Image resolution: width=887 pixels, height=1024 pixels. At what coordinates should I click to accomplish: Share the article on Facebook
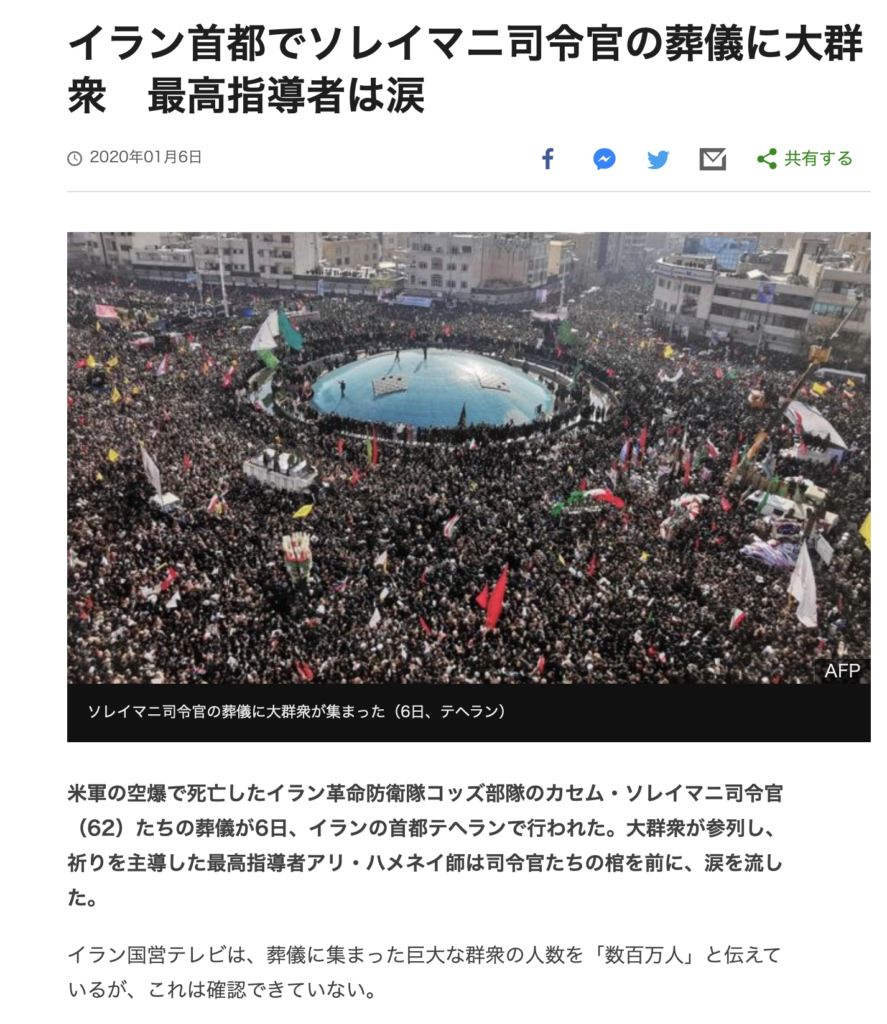tap(548, 159)
